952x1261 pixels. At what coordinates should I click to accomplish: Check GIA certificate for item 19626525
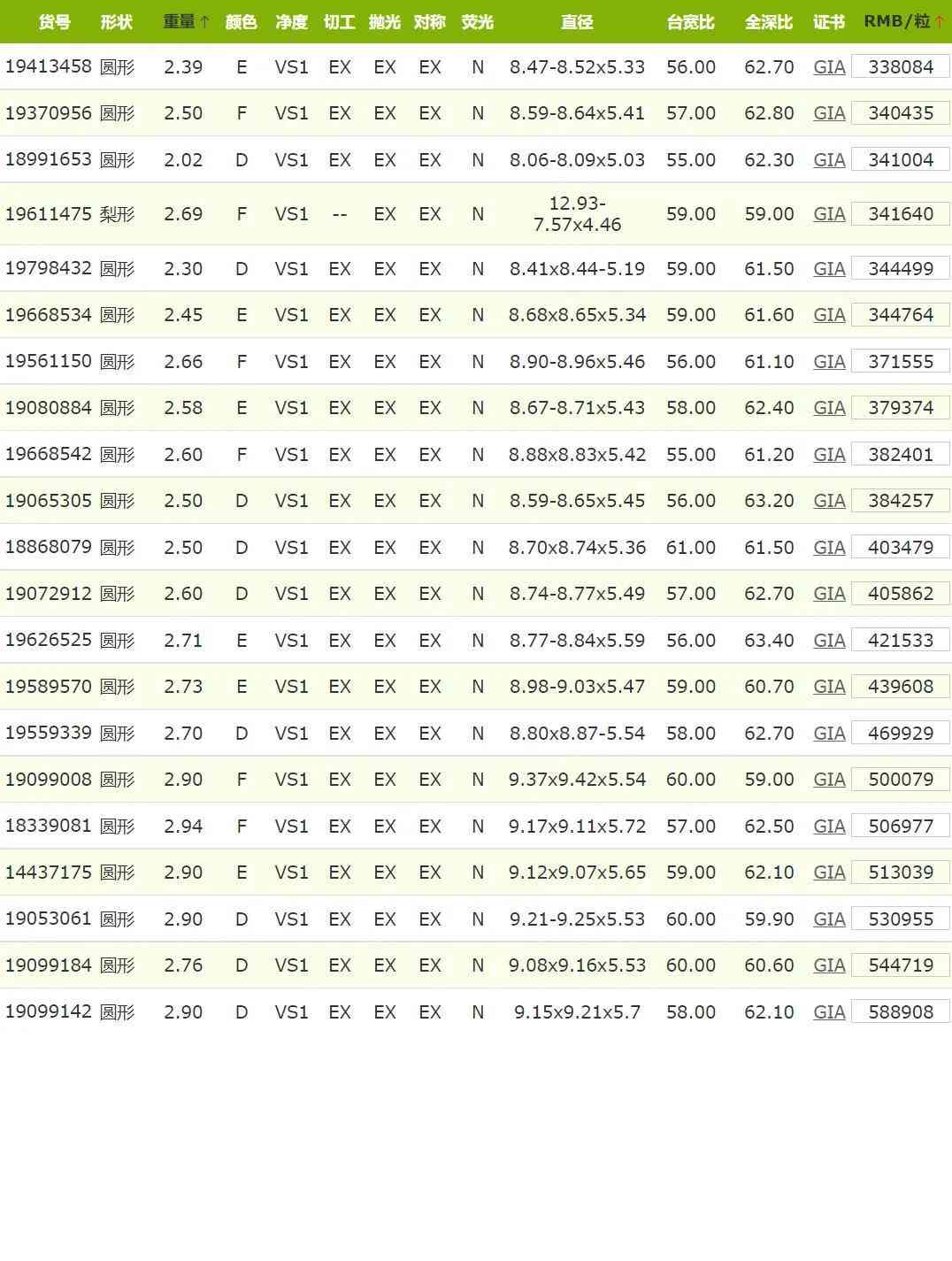pyautogui.click(x=829, y=641)
